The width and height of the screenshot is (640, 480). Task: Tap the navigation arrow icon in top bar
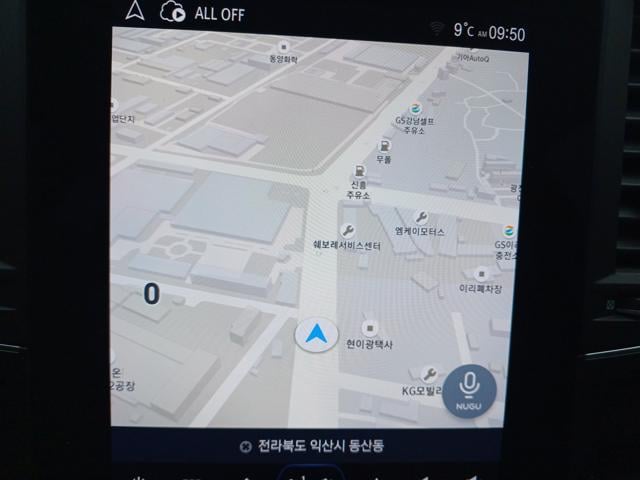(x=135, y=12)
